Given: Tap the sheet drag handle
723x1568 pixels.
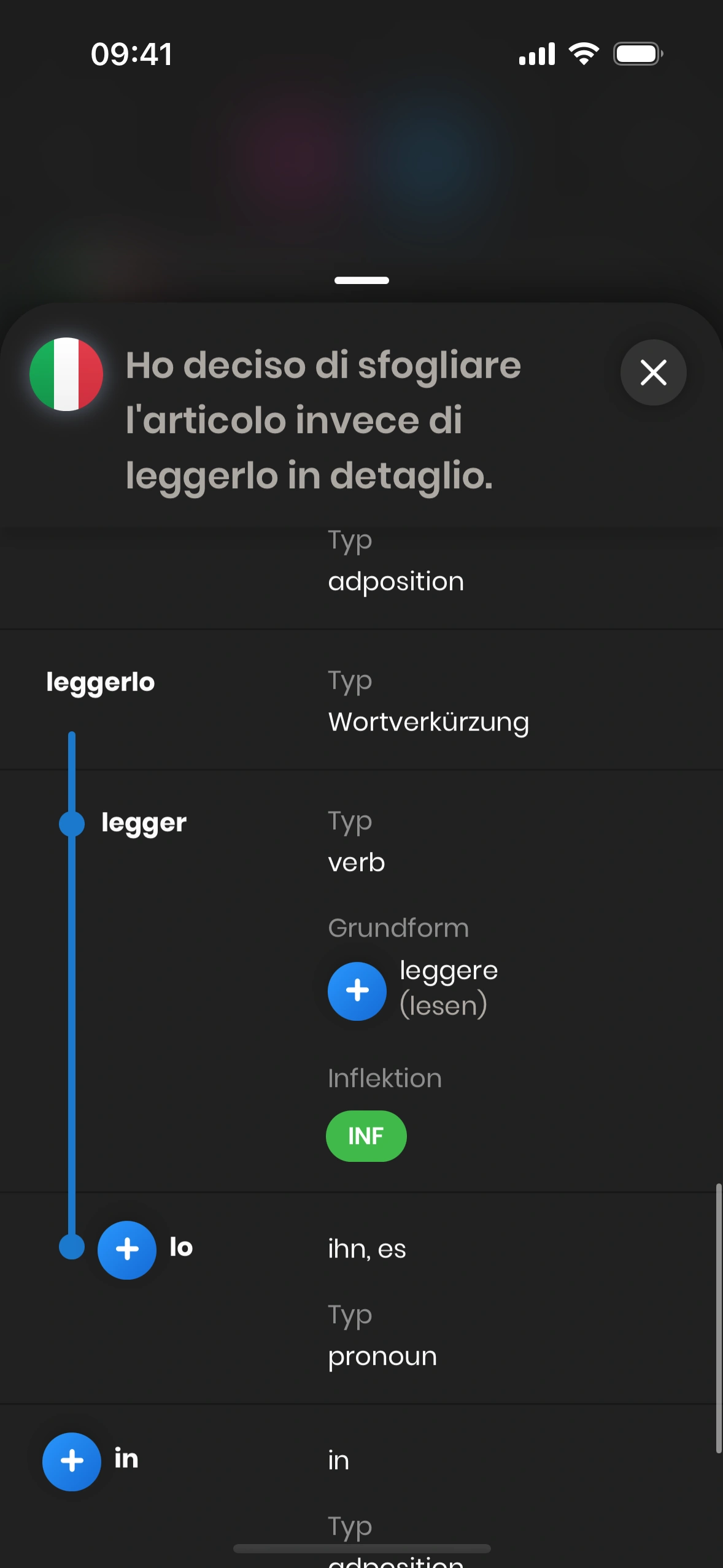Looking at the screenshot, I should point(361,280).
